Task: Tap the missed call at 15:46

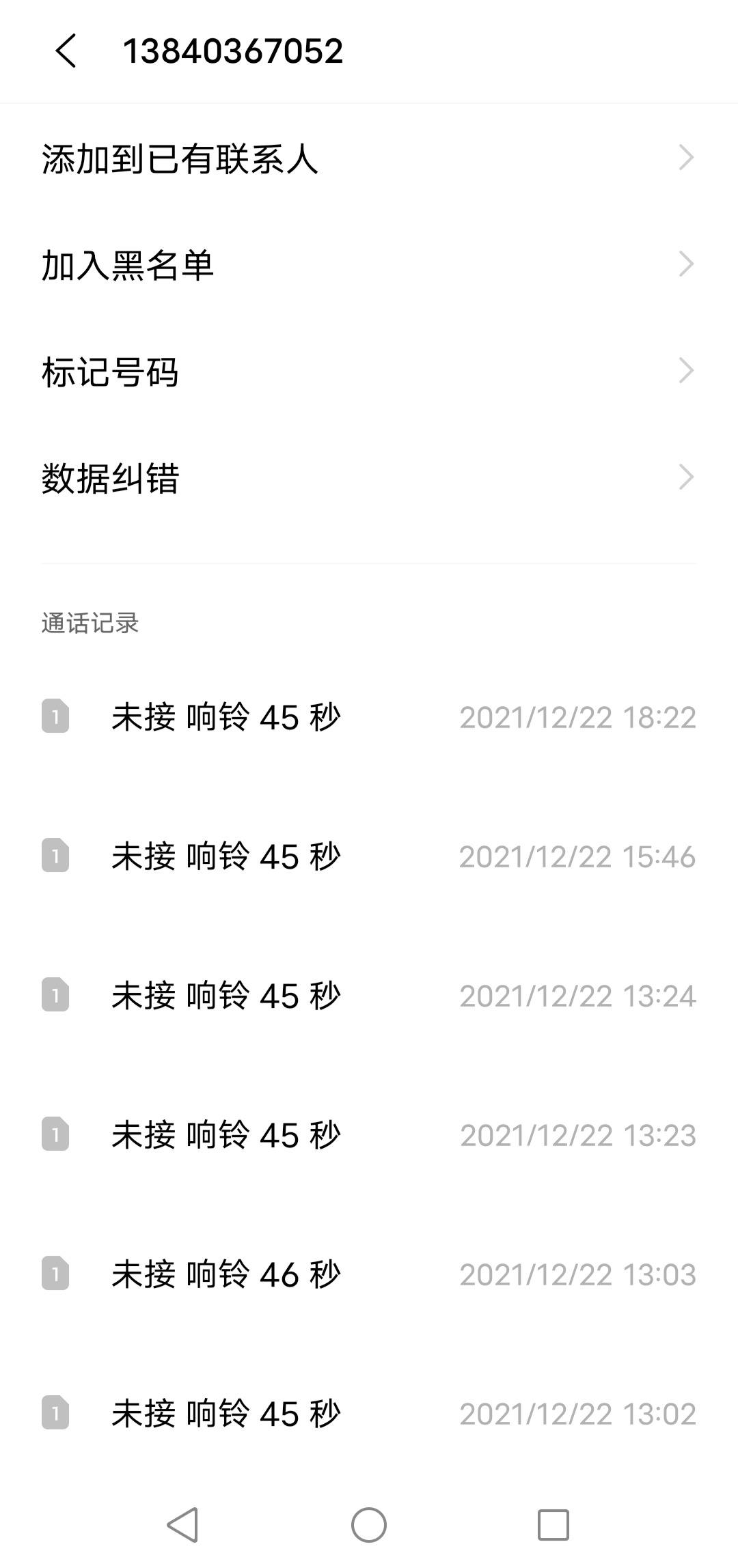Action: pos(369,856)
